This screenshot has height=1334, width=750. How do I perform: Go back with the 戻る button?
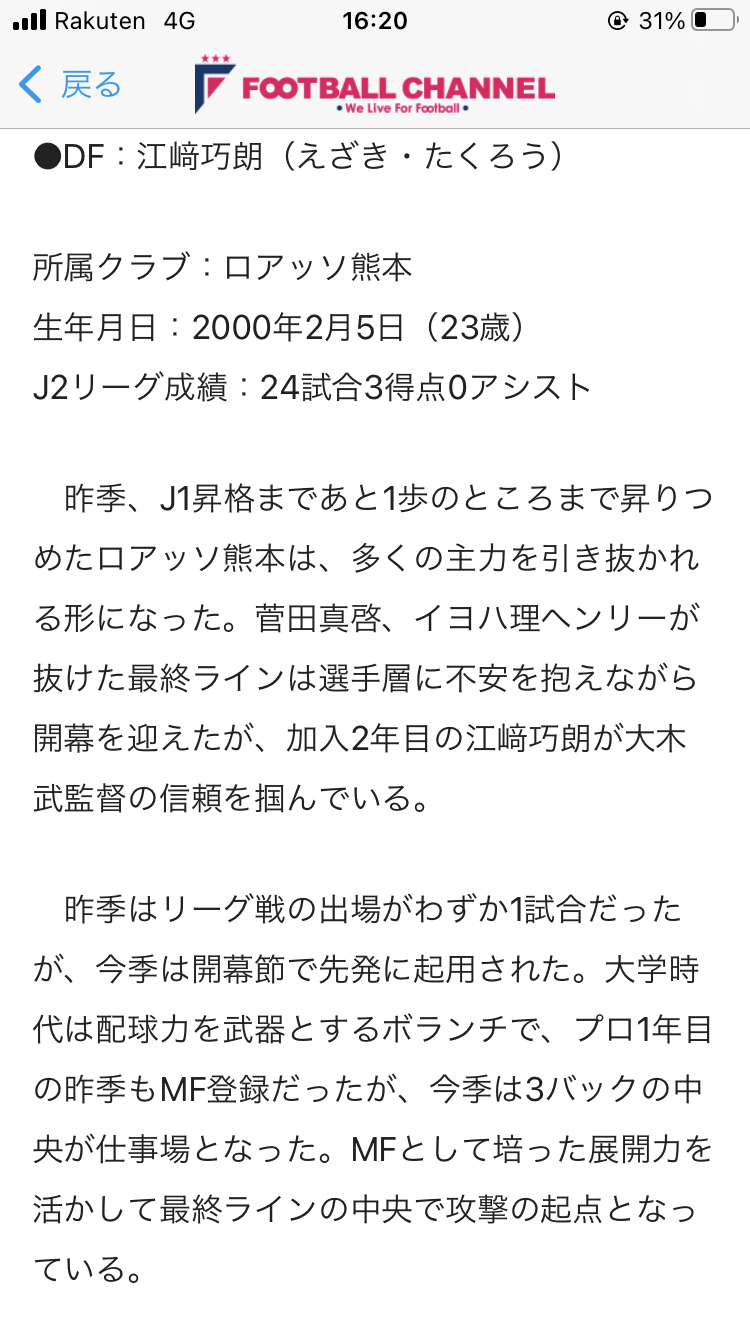pyautogui.click(x=70, y=85)
